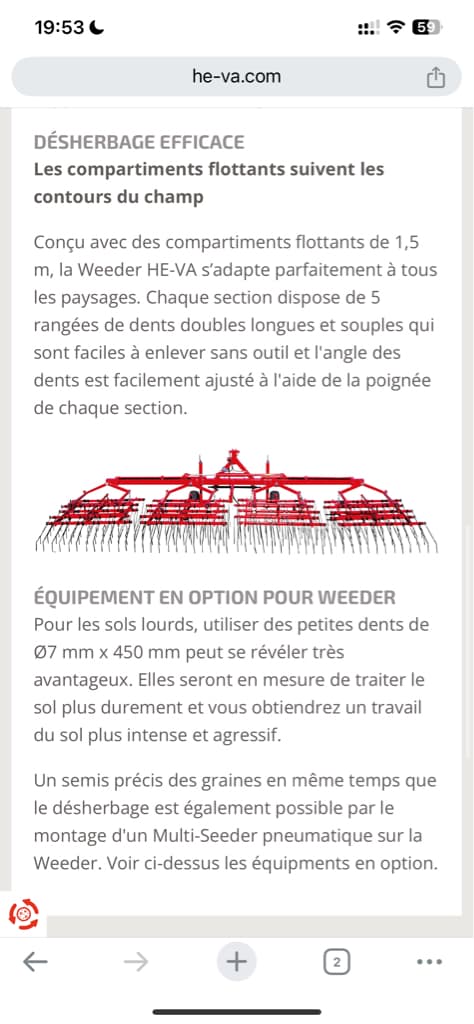The height and width of the screenshot is (1024, 474).
Task: Go forward to the next page
Action: click(136, 962)
